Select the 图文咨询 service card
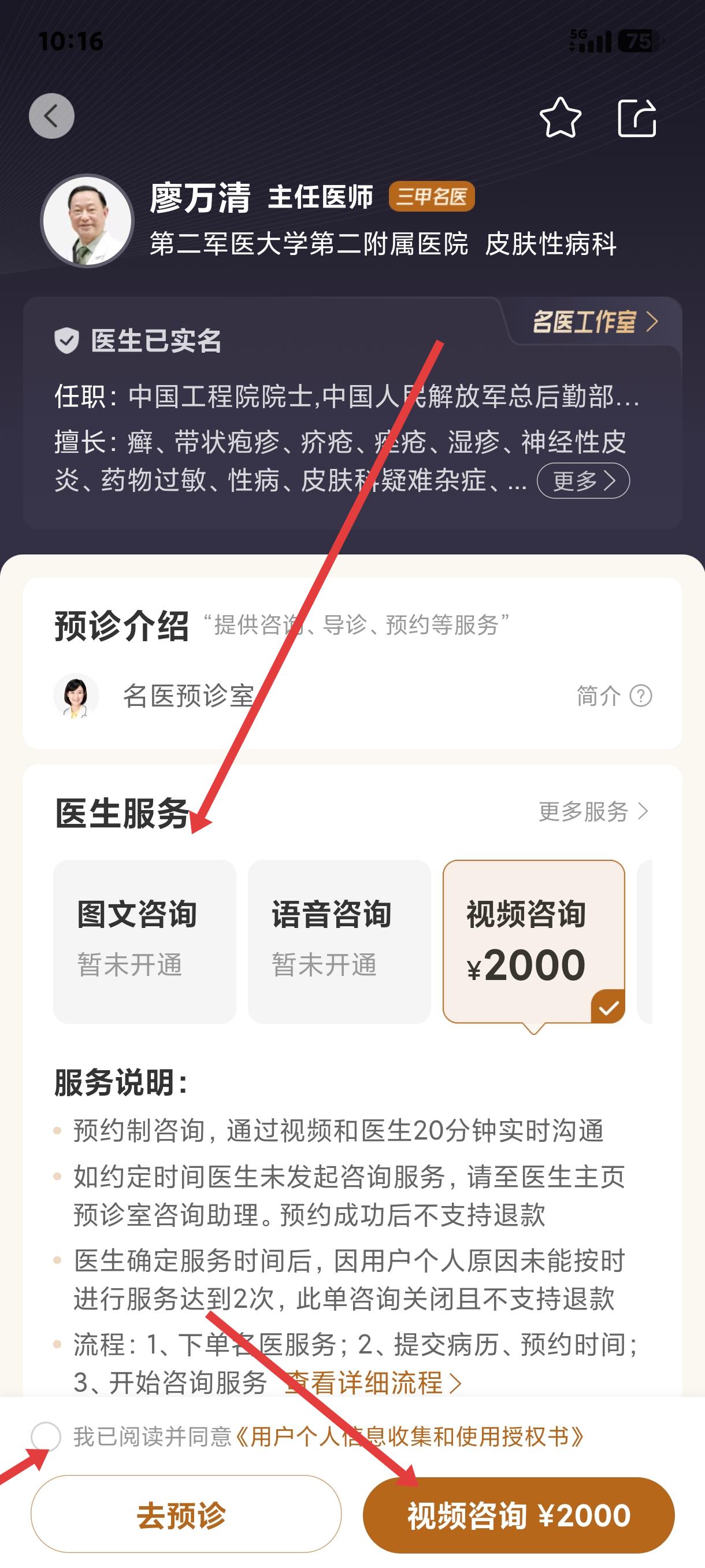This screenshot has height=1568, width=705. [x=144, y=941]
